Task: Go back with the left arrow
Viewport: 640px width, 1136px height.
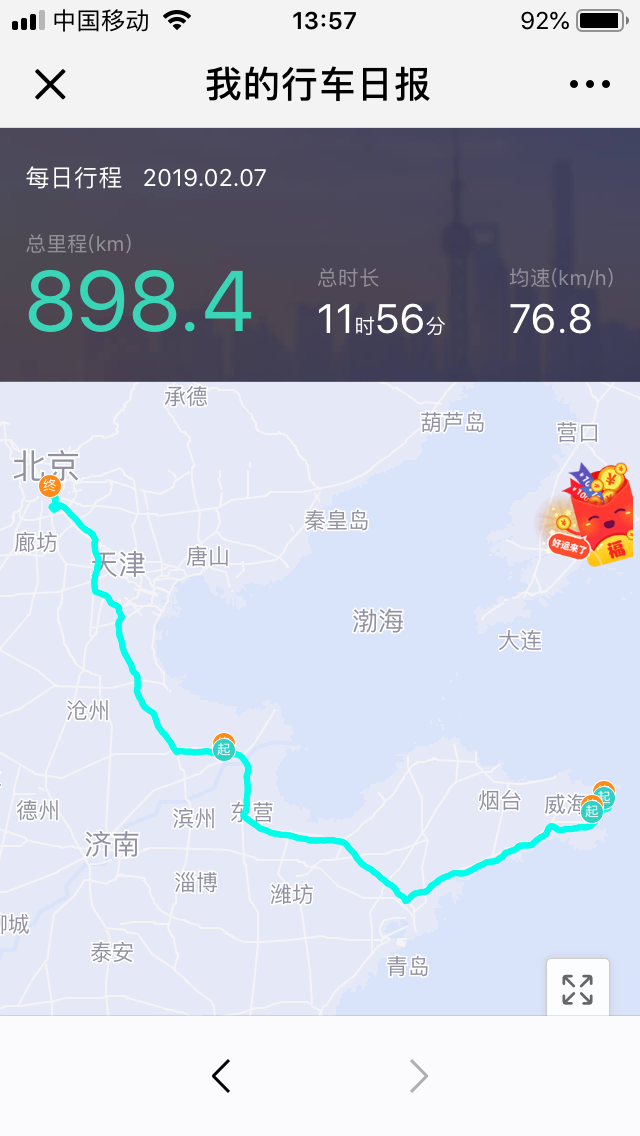Action: point(222,1076)
